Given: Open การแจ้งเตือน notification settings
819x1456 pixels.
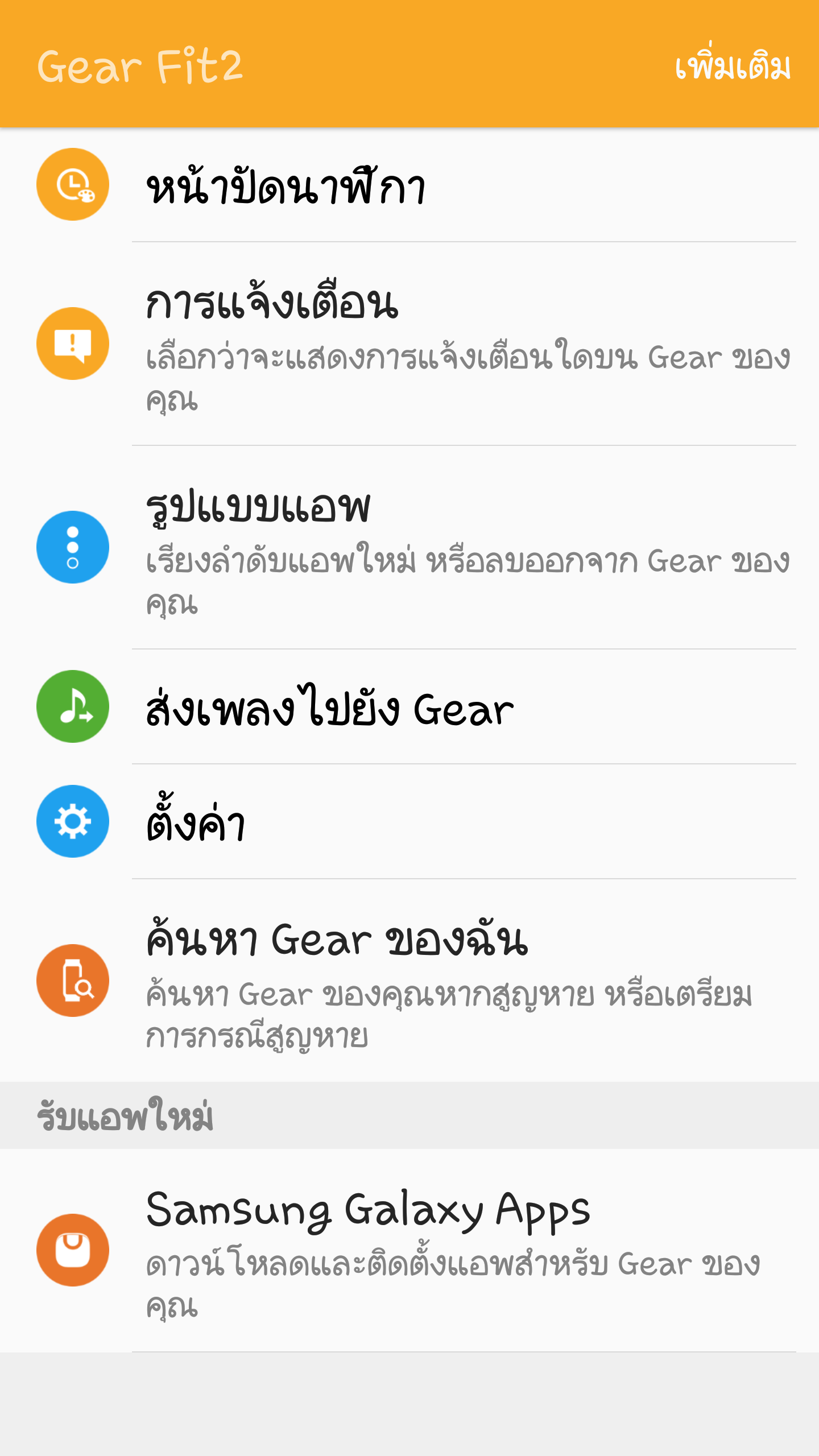Looking at the screenshot, I should pos(409,344).
